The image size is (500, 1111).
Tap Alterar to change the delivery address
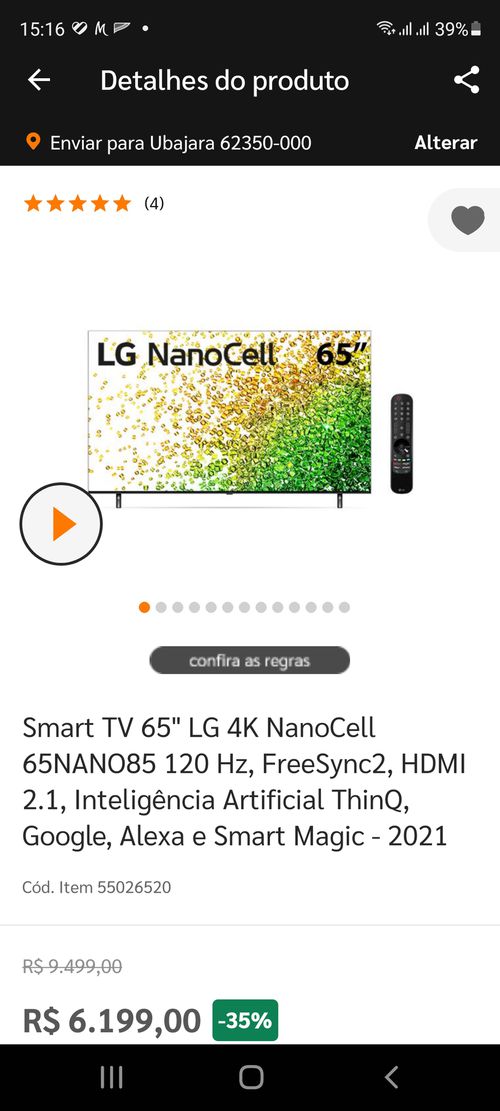pos(445,142)
